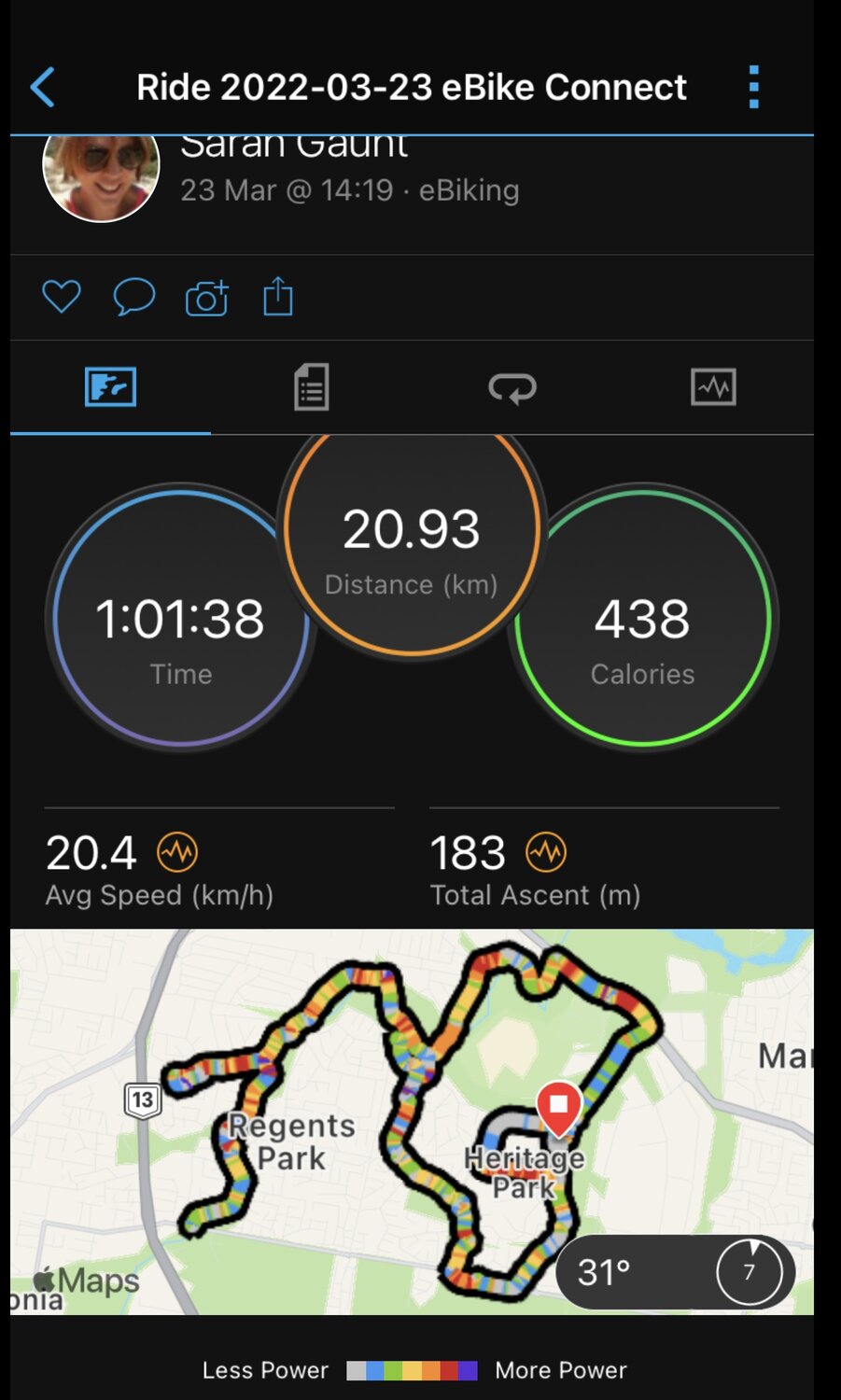Viewport: 841px width, 1400px height.
Task: Open the three-dot overflow menu
Action: pos(753,87)
